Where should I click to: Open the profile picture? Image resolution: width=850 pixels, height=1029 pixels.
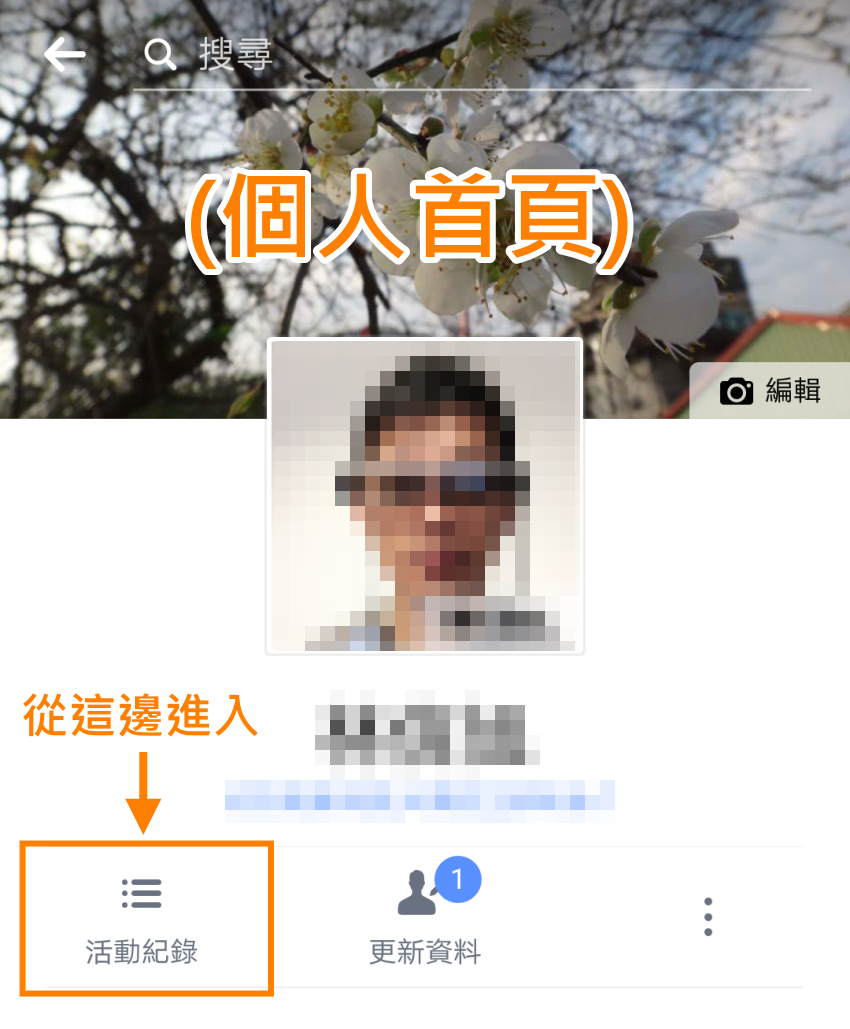425,496
